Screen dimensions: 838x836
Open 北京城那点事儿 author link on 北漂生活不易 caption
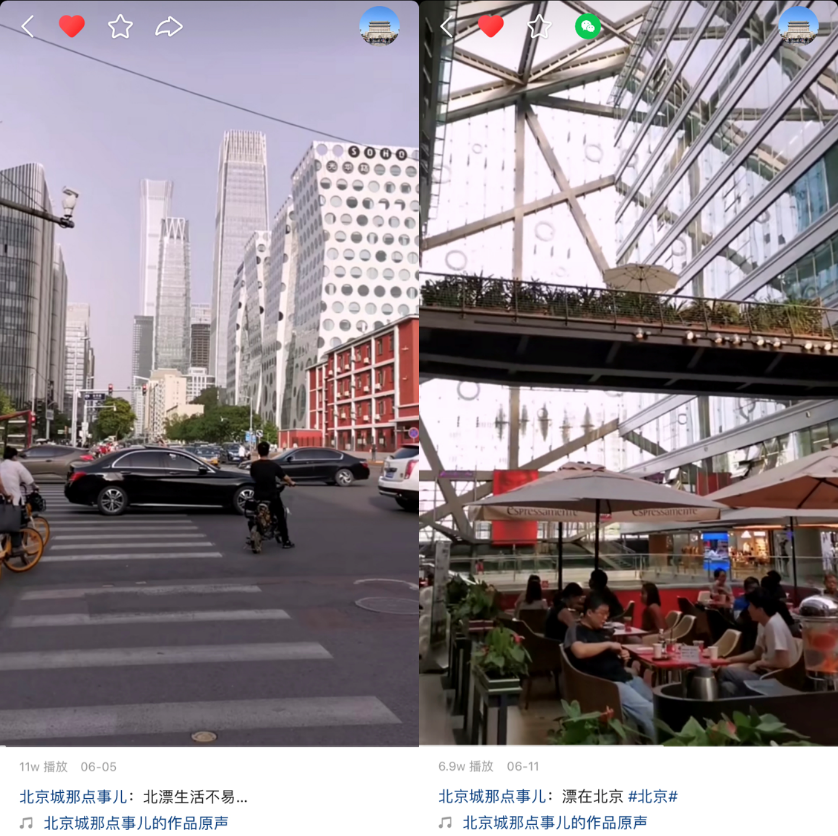pyautogui.click(x=73, y=796)
